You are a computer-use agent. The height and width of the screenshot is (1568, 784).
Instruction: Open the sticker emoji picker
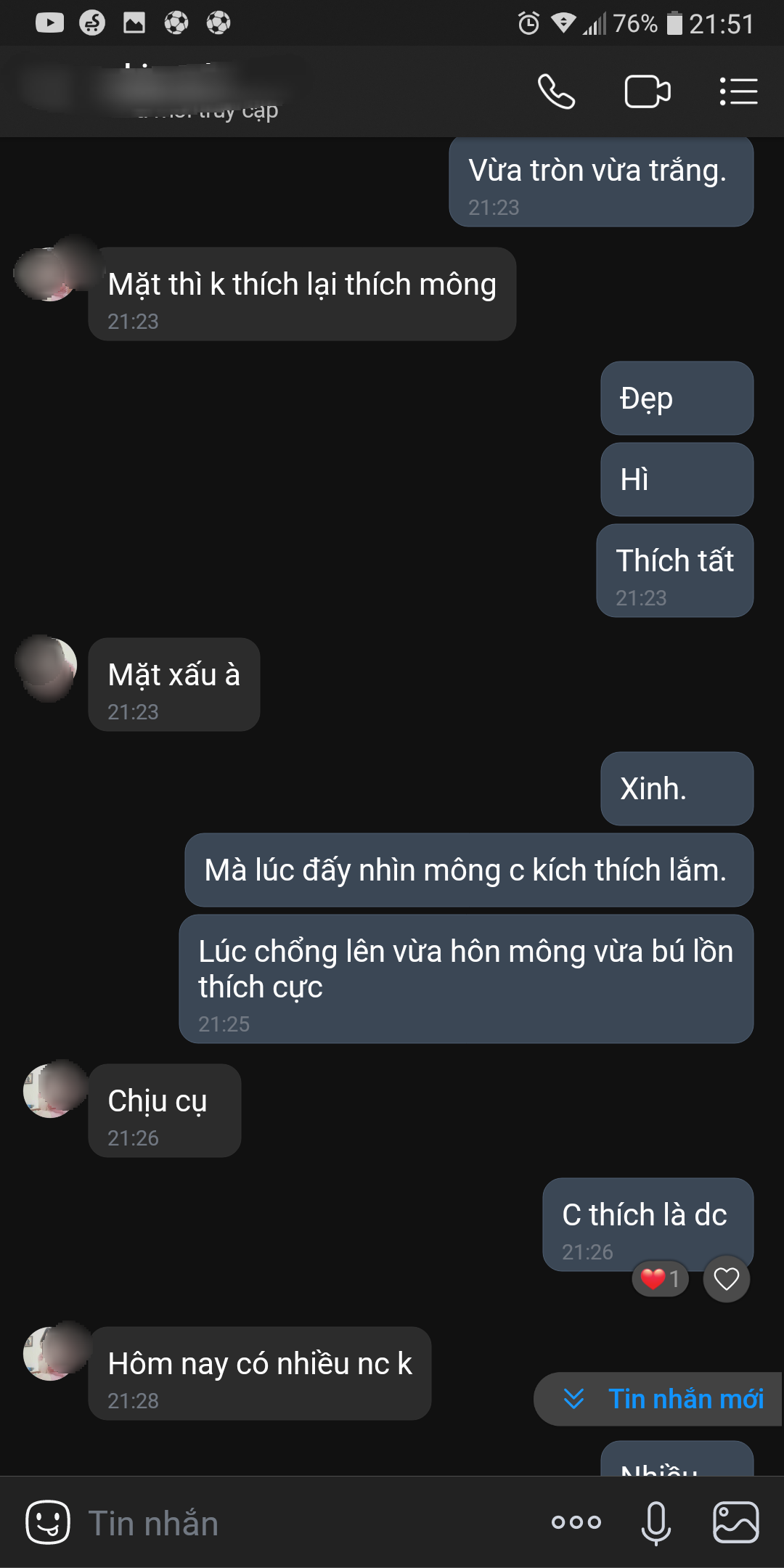pos(48,1522)
